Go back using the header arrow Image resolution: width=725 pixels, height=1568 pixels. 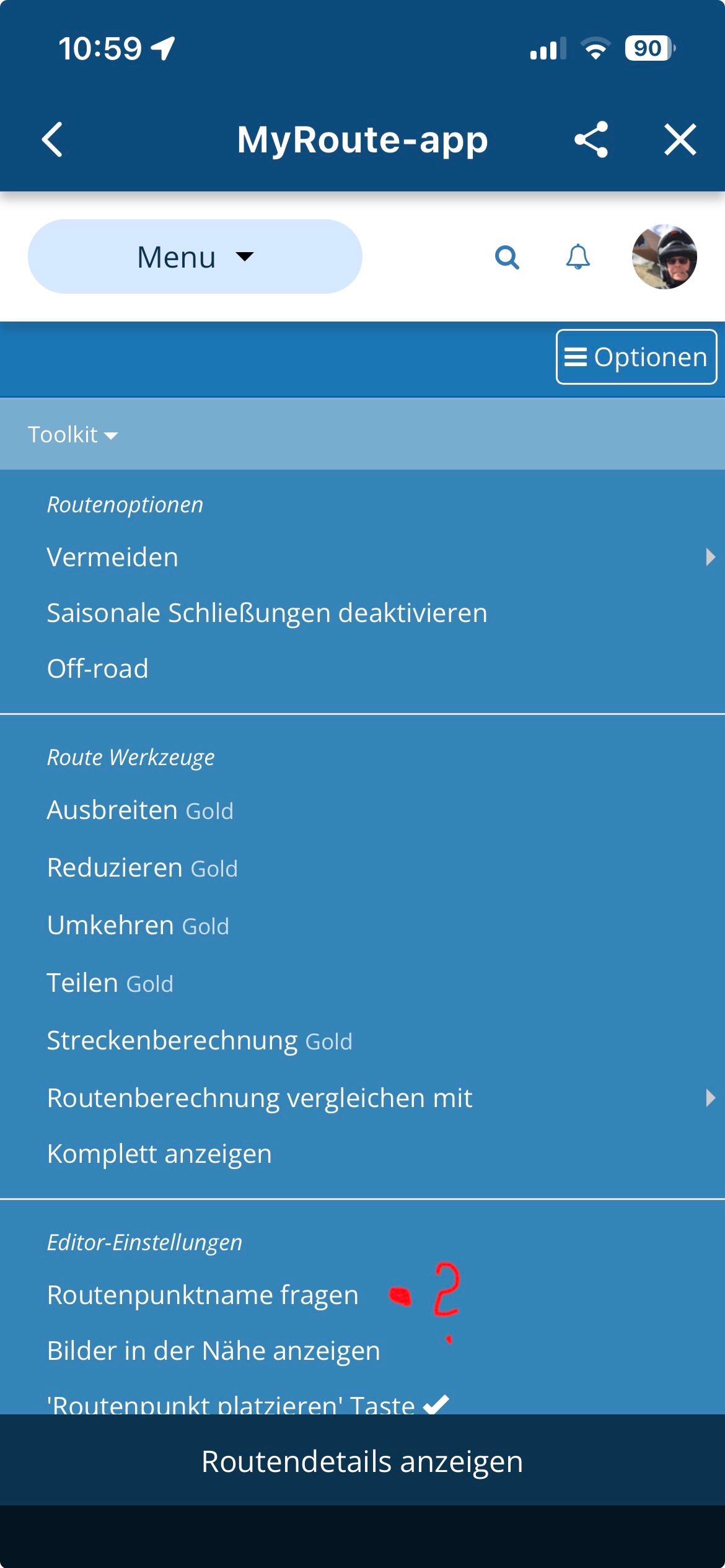pos(53,139)
